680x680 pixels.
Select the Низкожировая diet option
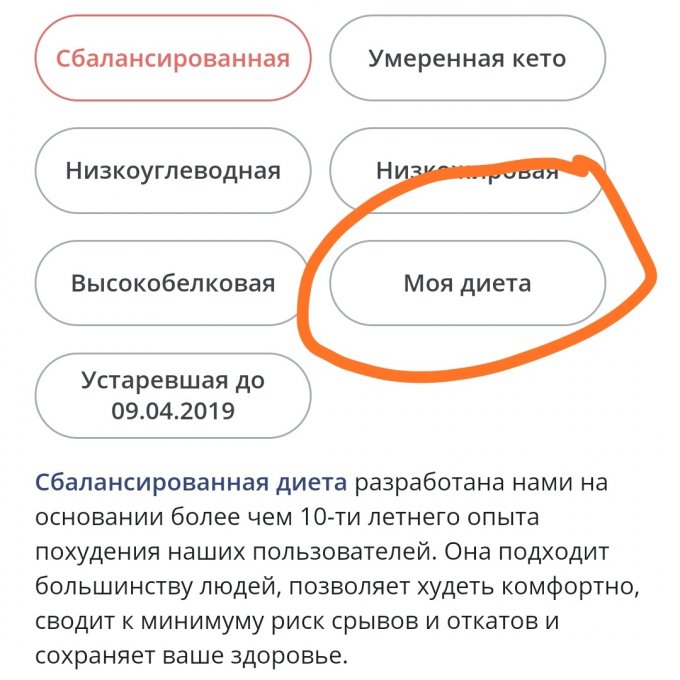(x=467, y=170)
